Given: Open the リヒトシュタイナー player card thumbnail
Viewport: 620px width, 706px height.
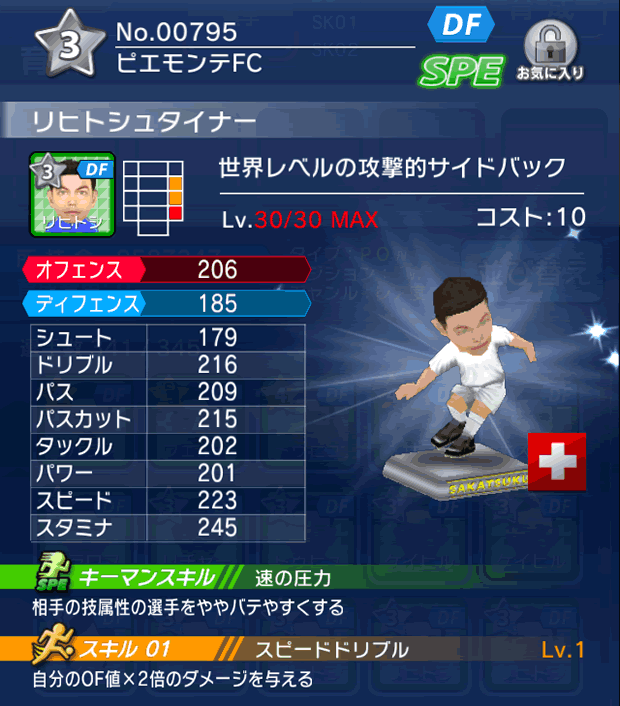Looking at the screenshot, I should [72, 194].
